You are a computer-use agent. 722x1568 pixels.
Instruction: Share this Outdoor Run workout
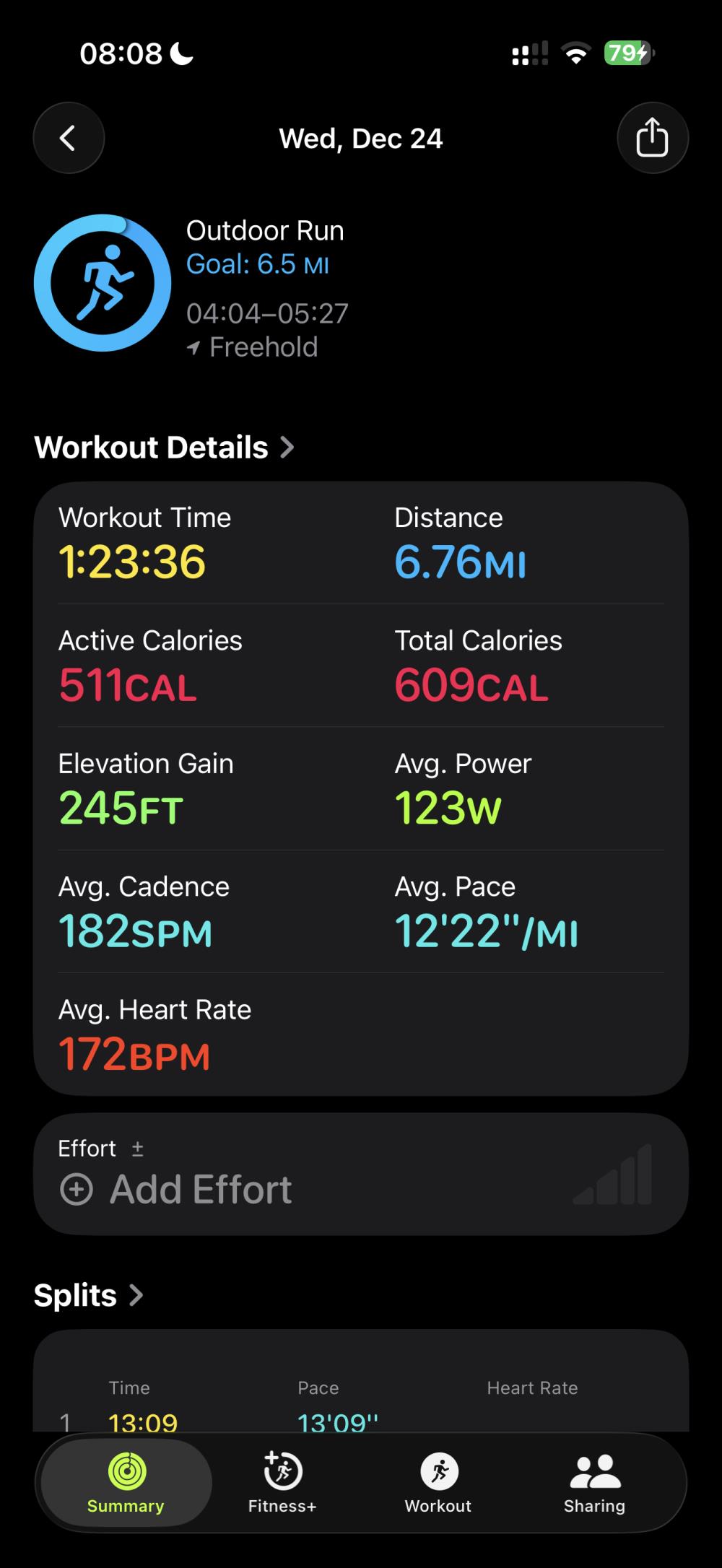652,138
